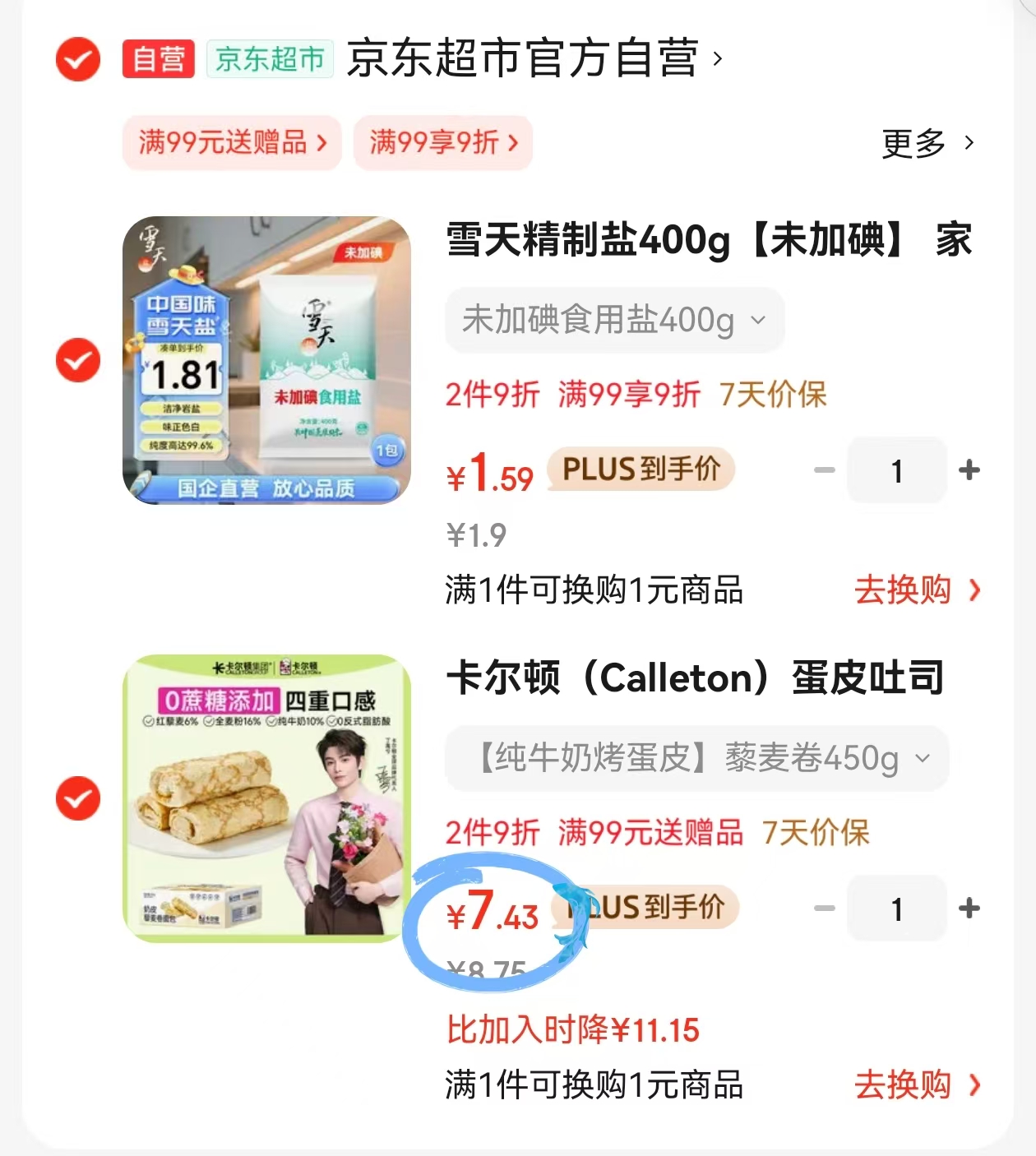1036x1156 pixels.
Task: Open the 满99享9折 promotion details
Action: (443, 142)
